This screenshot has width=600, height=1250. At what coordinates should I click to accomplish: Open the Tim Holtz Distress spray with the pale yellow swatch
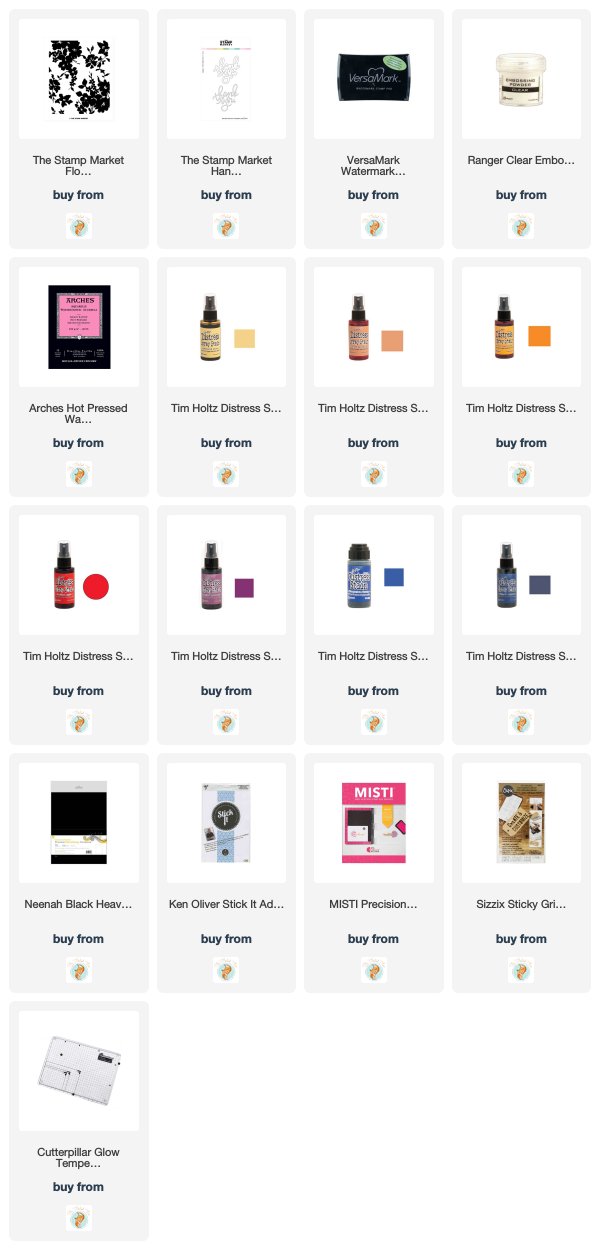click(226, 377)
